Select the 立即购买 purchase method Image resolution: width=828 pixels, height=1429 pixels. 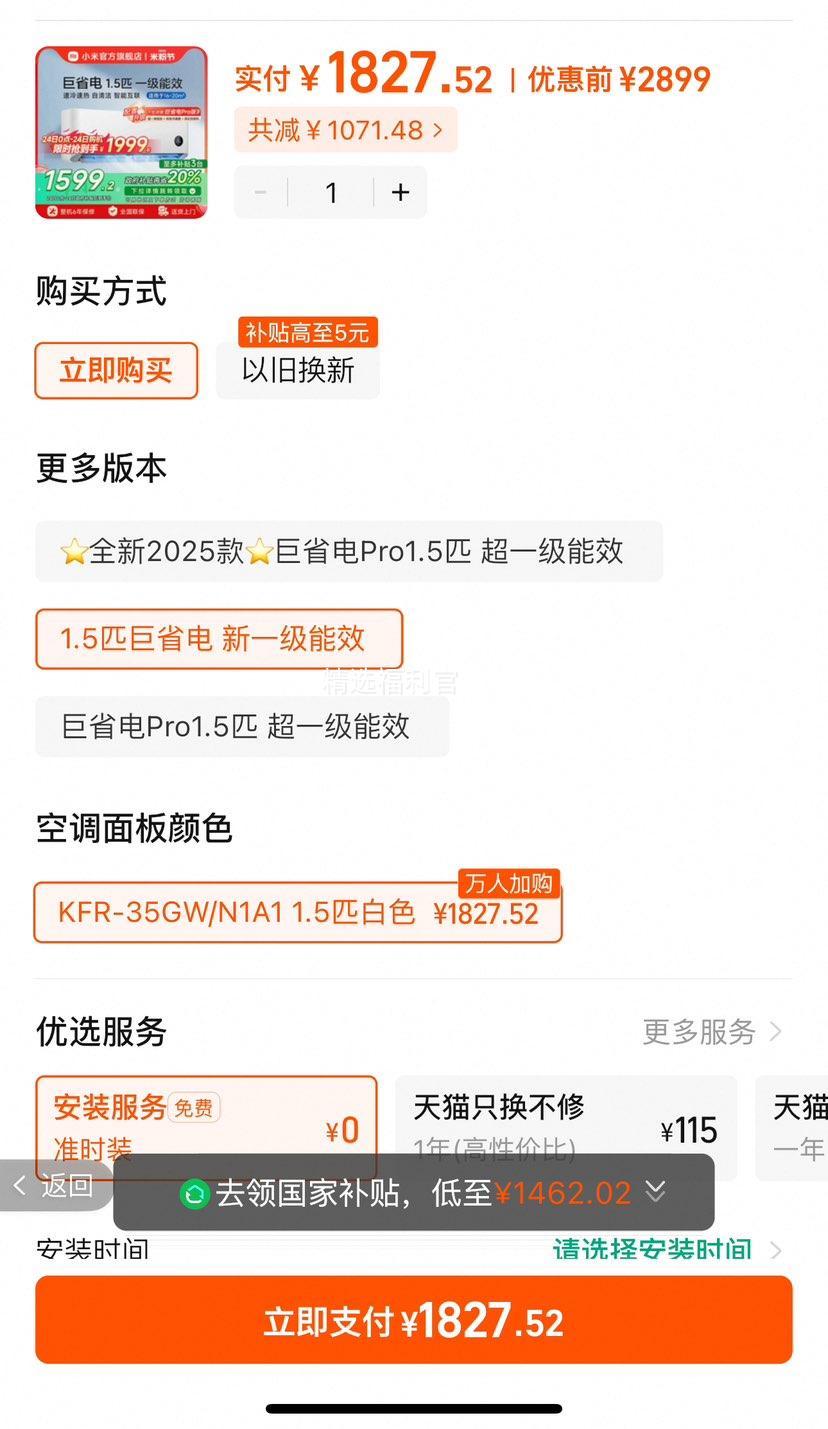pos(116,370)
